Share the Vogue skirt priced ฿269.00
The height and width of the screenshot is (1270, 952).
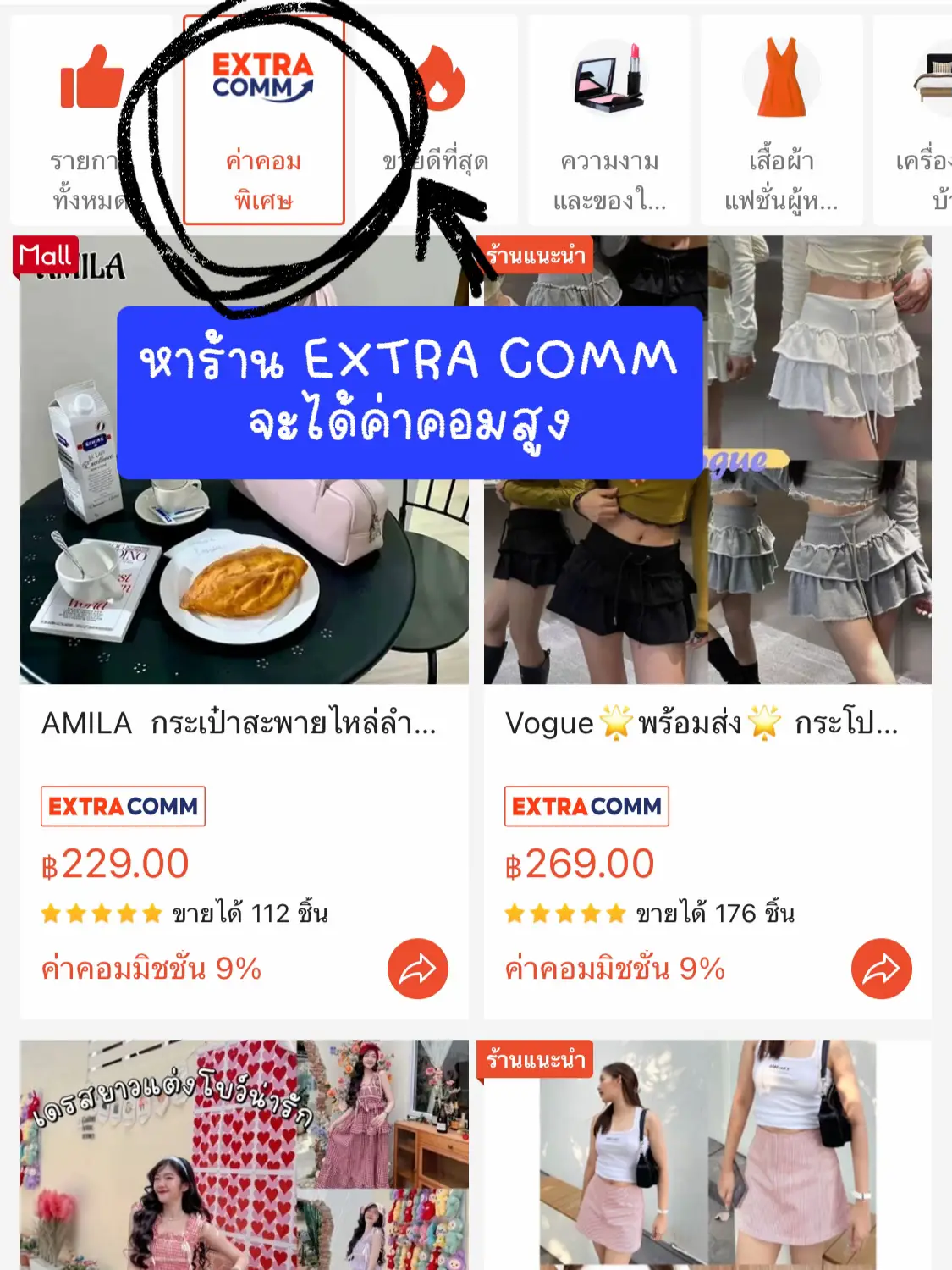[x=881, y=969]
